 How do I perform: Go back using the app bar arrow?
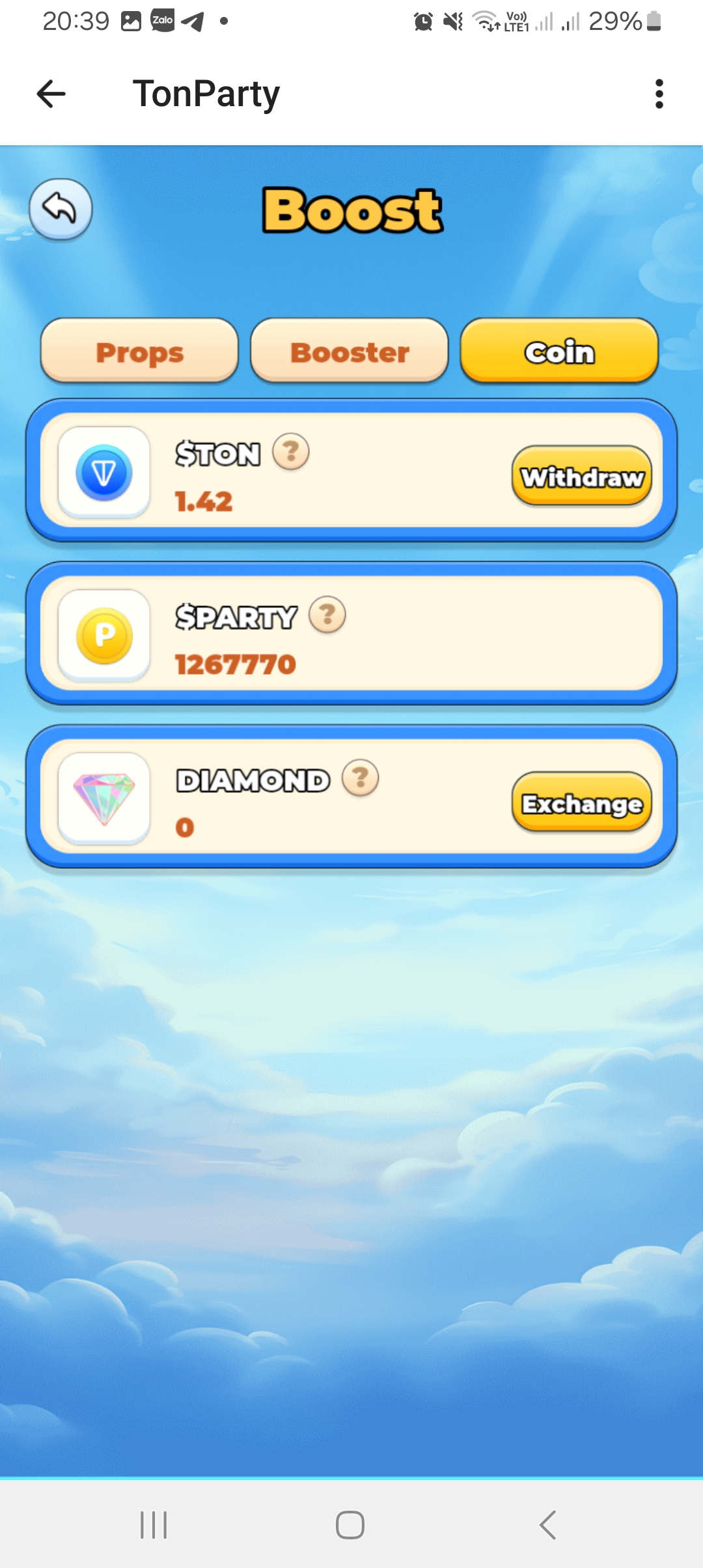[51, 94]
